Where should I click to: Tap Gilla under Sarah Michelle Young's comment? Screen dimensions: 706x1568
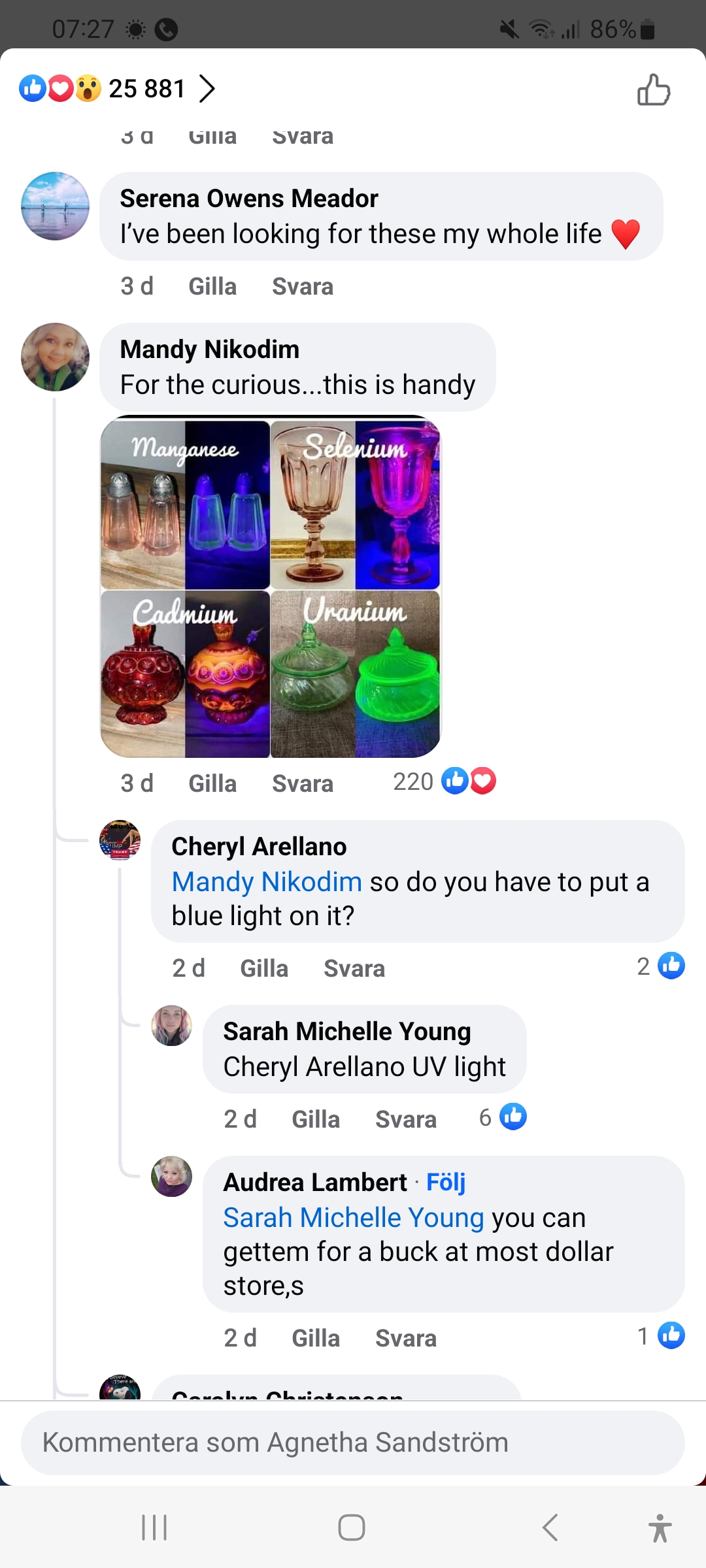click(x=316, y=1119)
